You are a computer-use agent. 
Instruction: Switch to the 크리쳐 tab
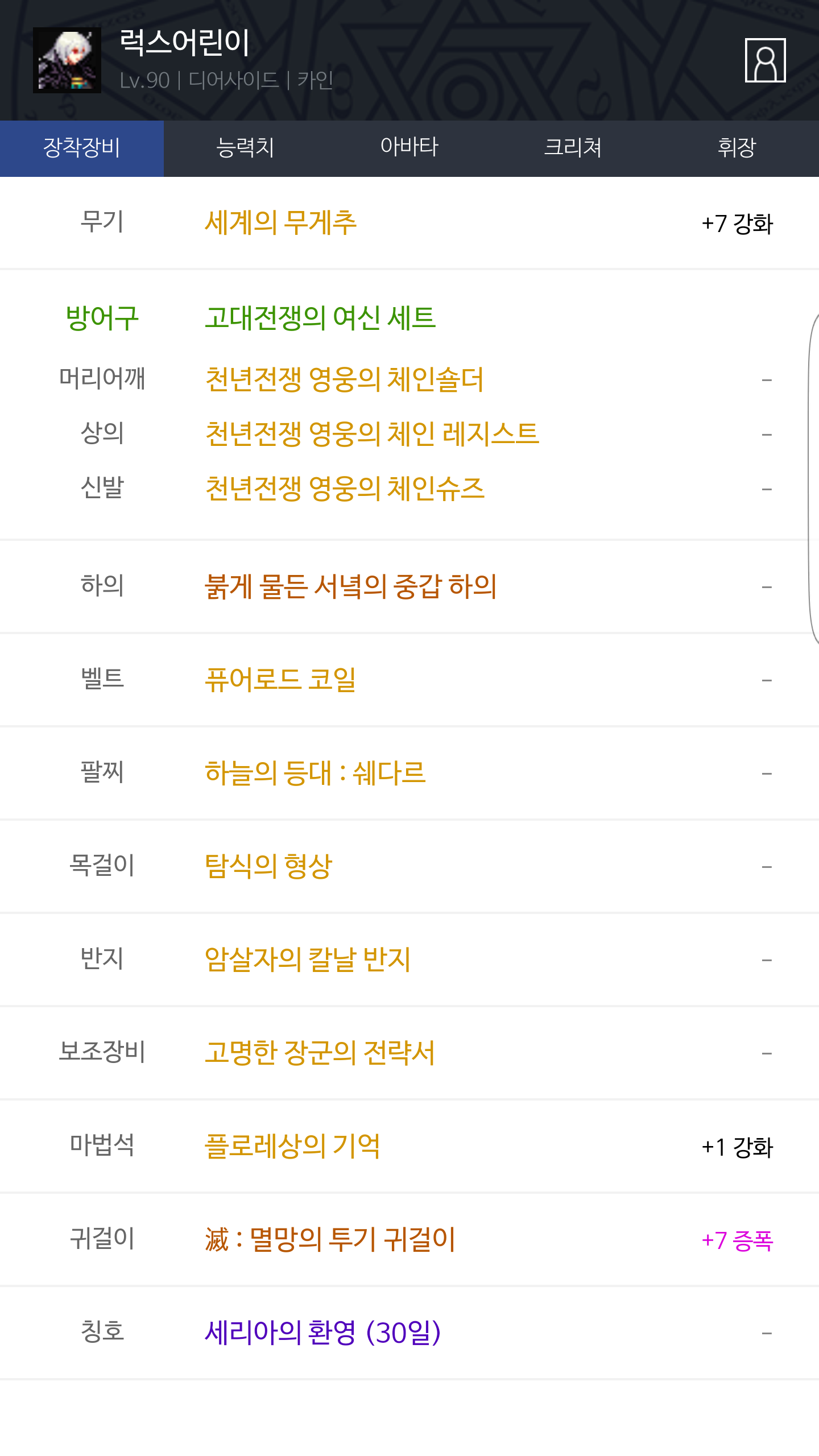tap(573, 148)
